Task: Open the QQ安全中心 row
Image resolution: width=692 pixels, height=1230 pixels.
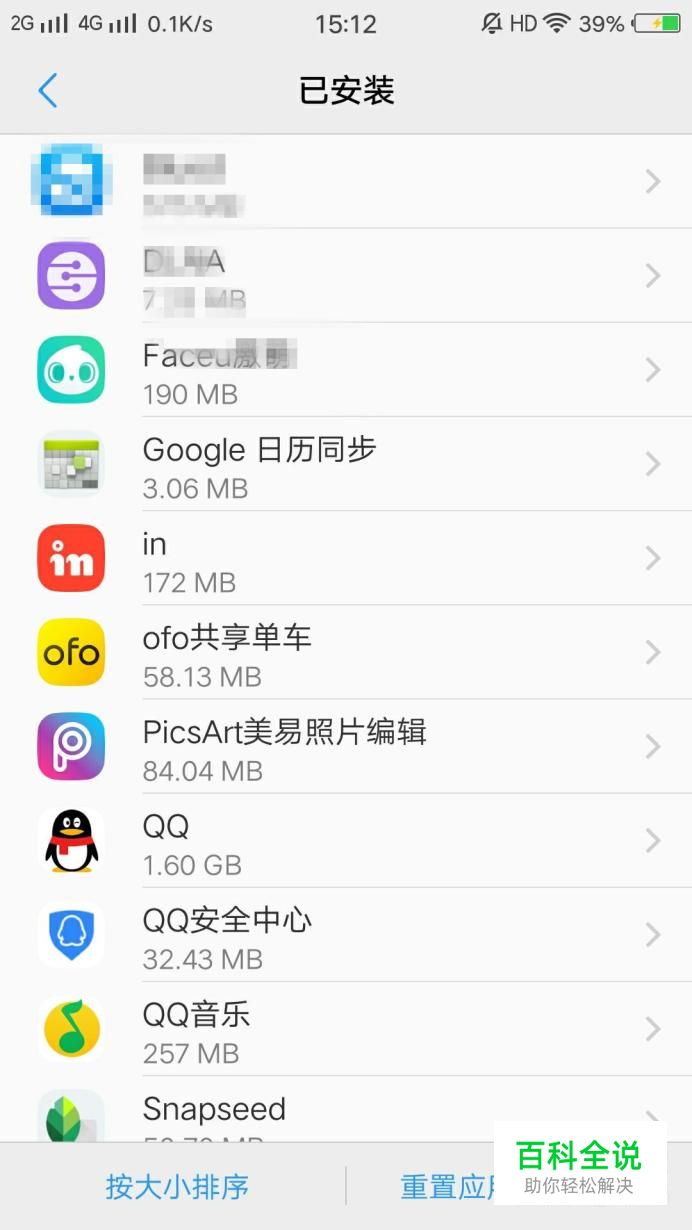Action: tap(346, 934)
